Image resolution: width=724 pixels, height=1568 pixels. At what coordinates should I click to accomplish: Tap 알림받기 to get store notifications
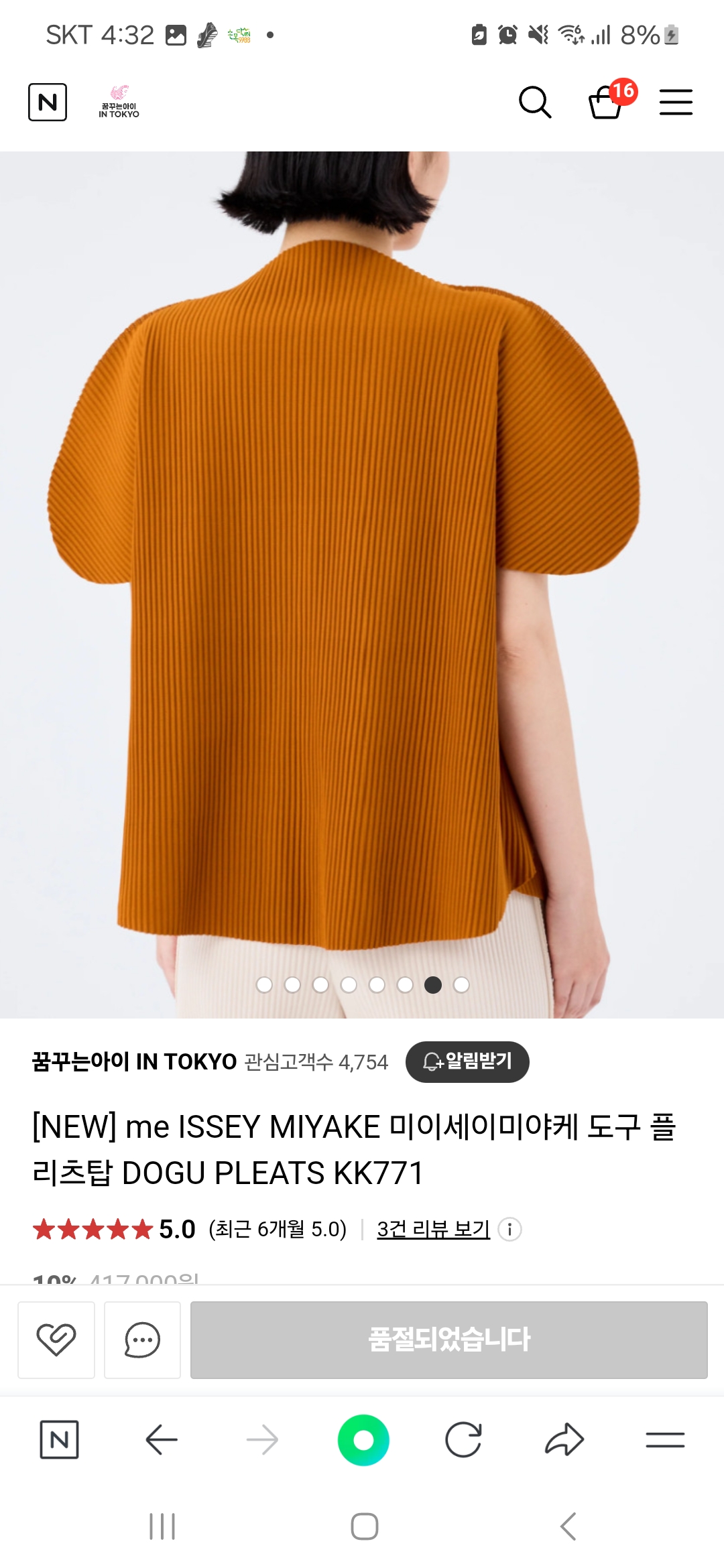point(467,1061)
